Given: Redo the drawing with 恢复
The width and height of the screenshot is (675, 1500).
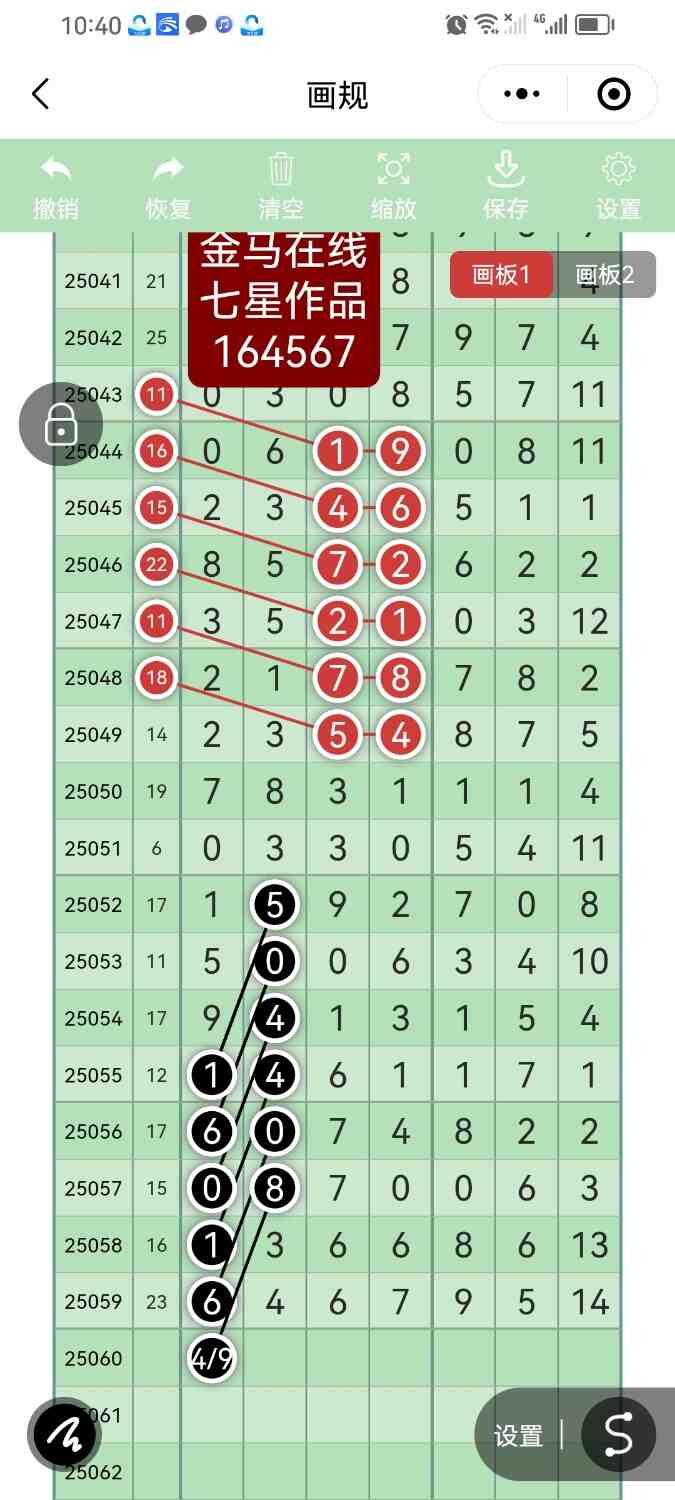Looking at the screenshot, I should click(x=168, y=186).
